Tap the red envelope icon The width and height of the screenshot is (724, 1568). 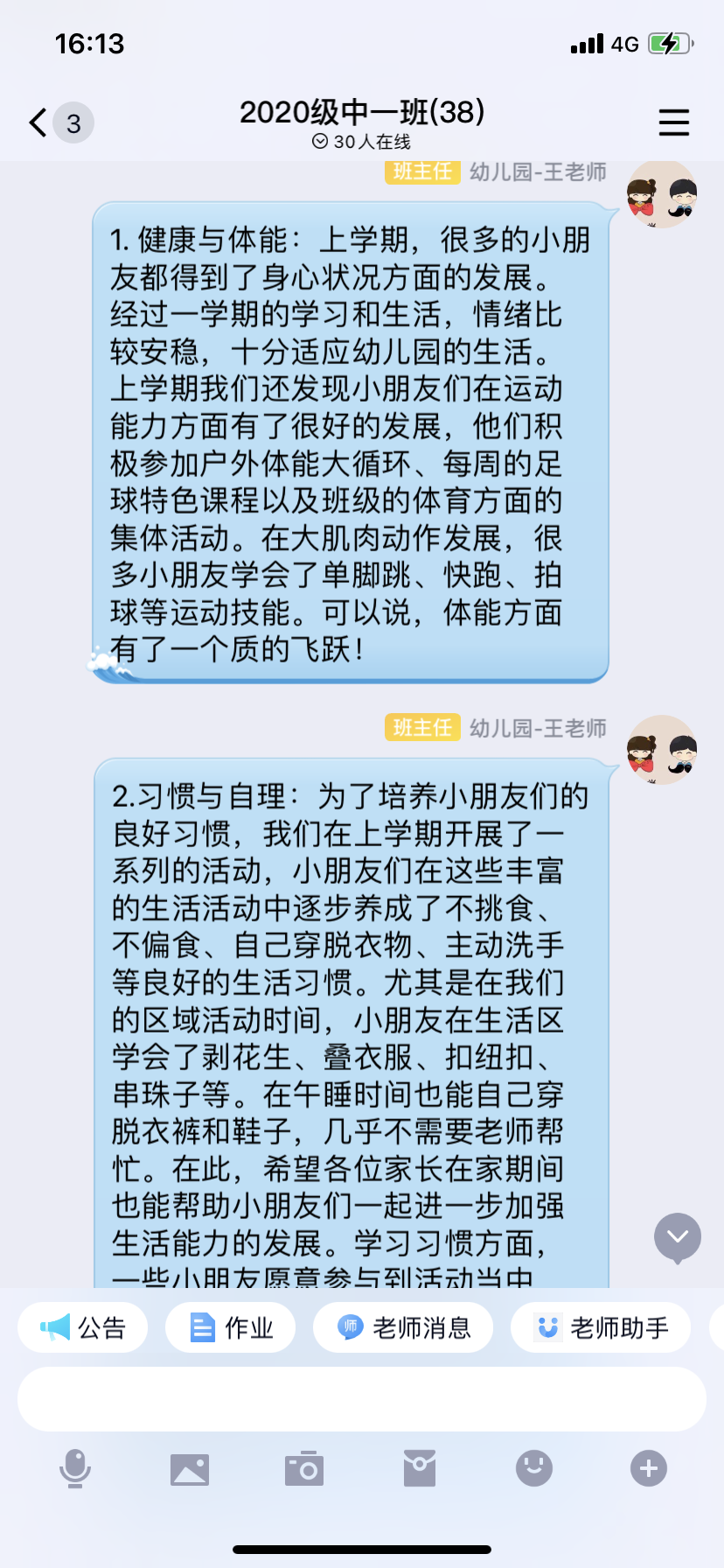(420, 1468)
